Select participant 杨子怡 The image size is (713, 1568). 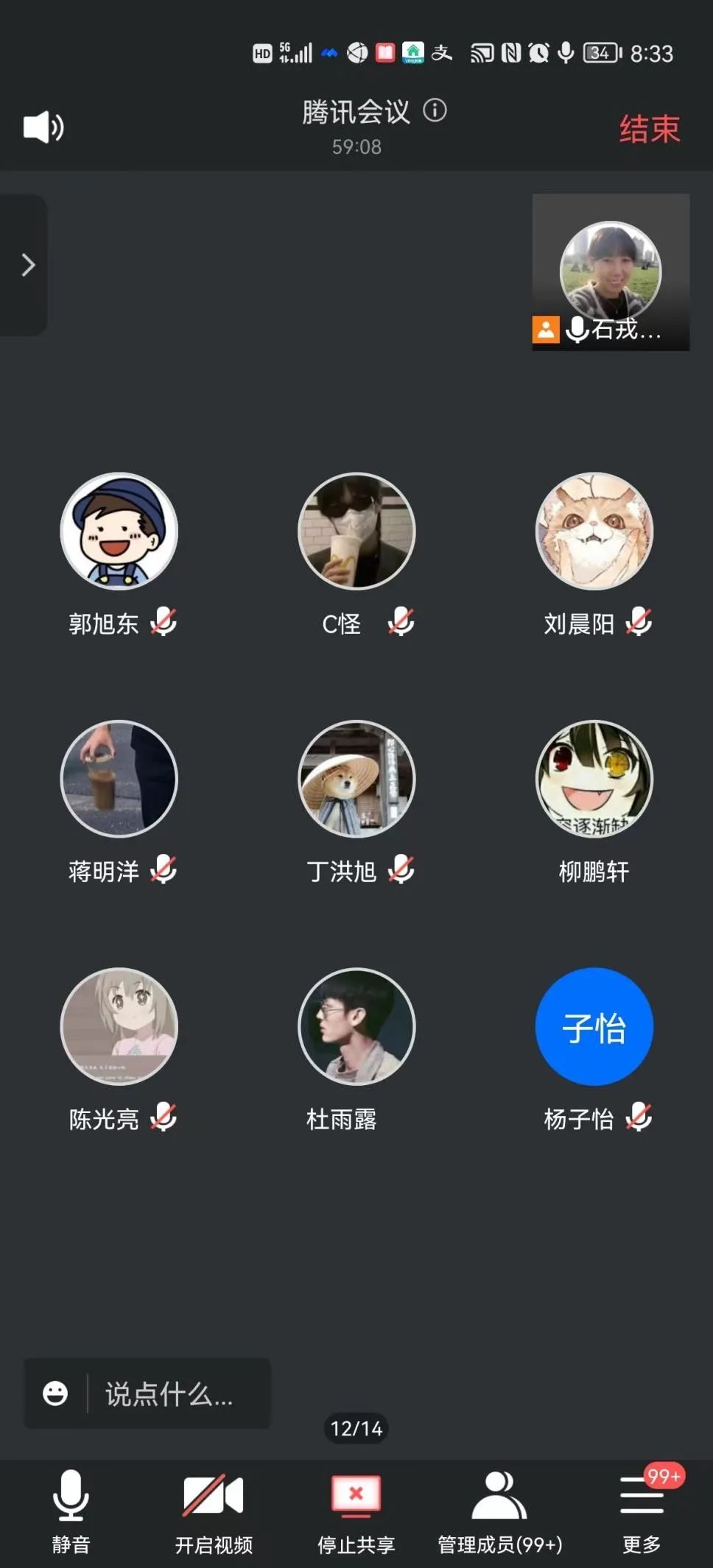click(x=594, y=1026)
